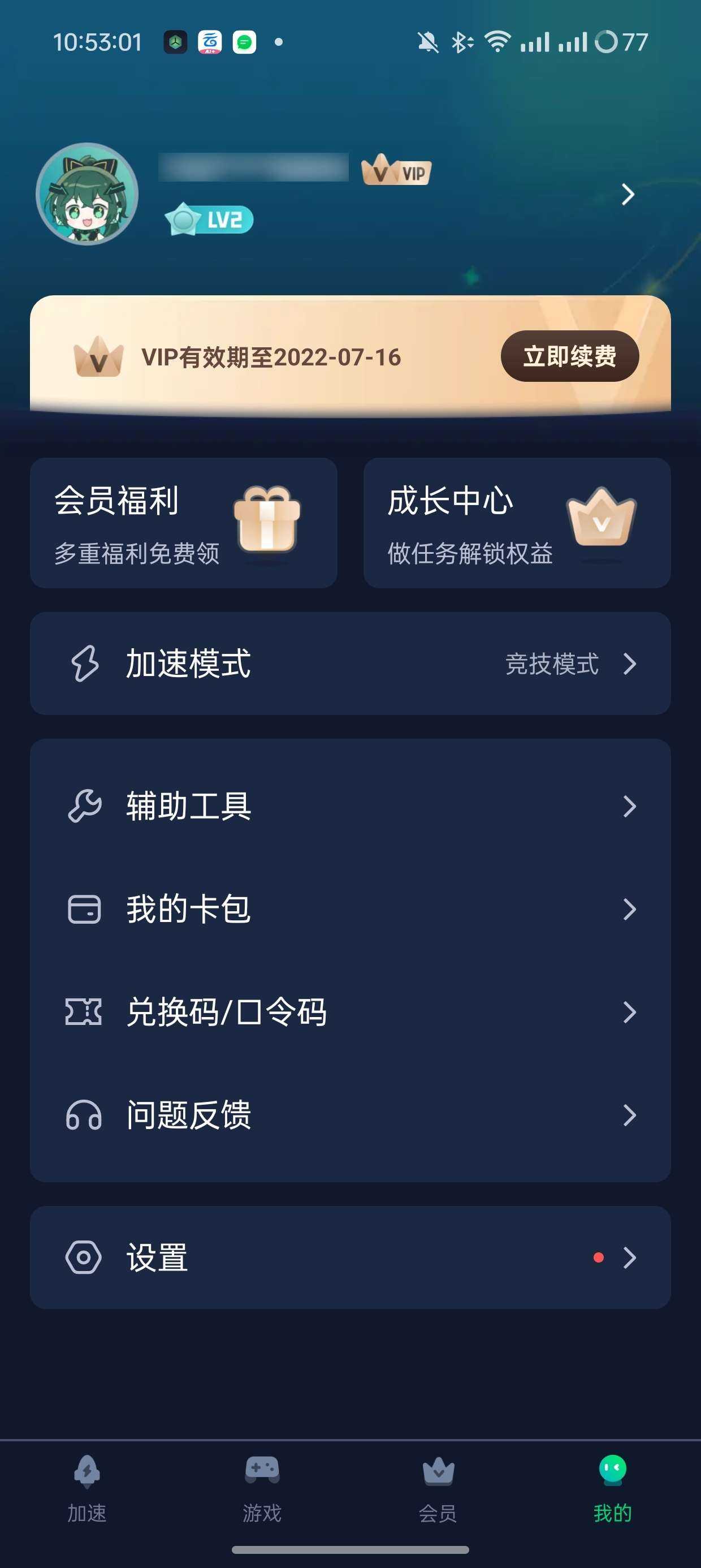Open 兑换码/口令码 row
Screen dimensions: 701x1568
[x=350, y=1011]
